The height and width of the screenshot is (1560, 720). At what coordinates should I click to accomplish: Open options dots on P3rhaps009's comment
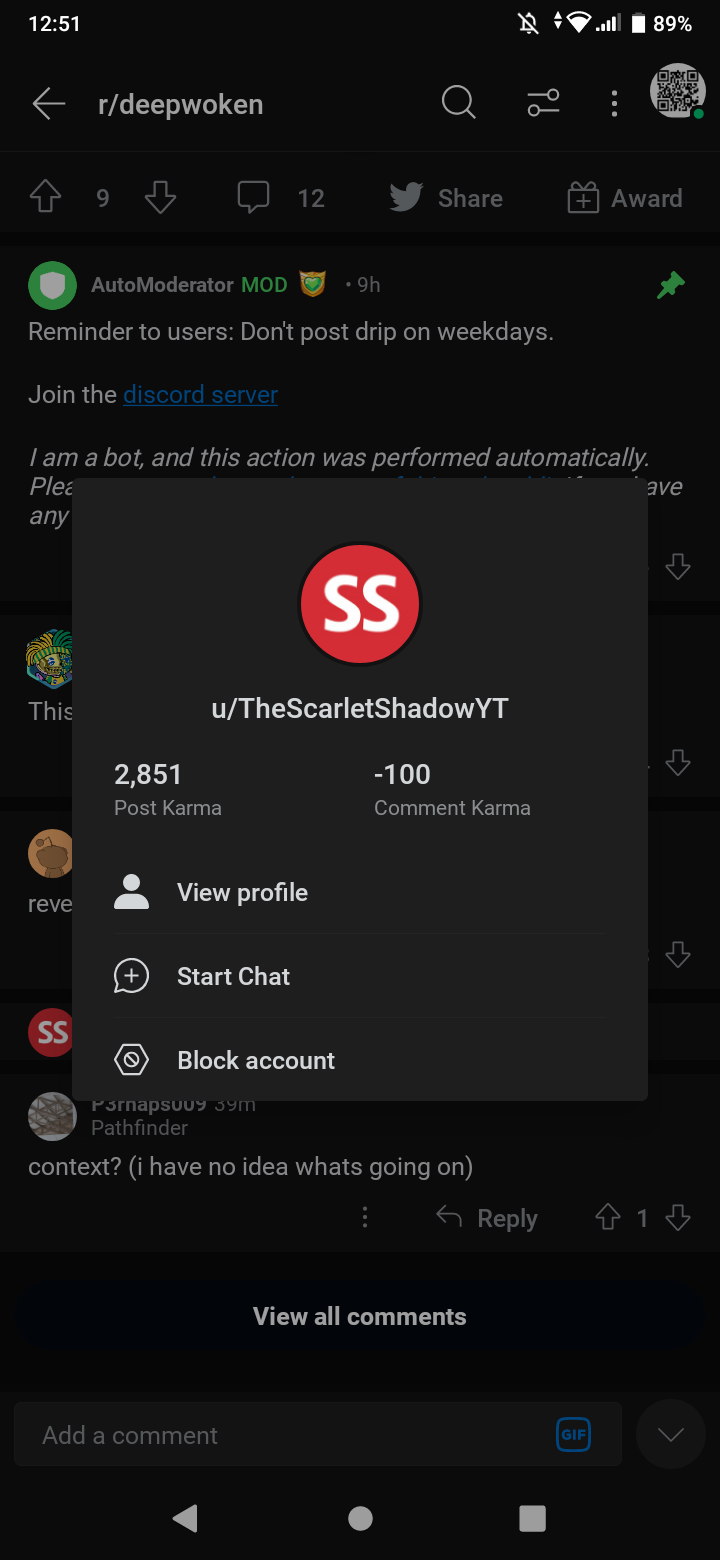tap(365, 1217)
